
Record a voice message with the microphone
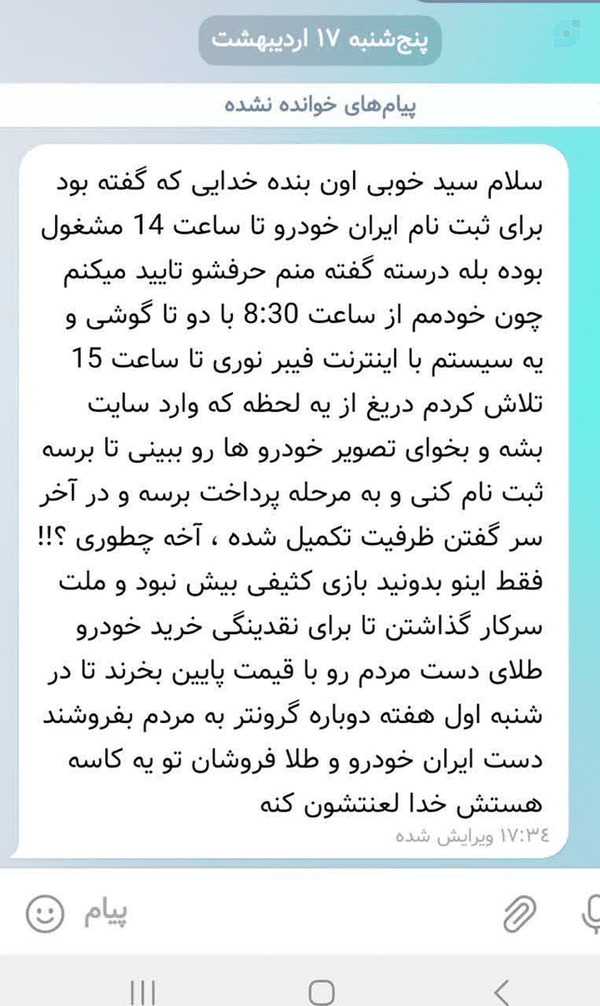(592, 914)
